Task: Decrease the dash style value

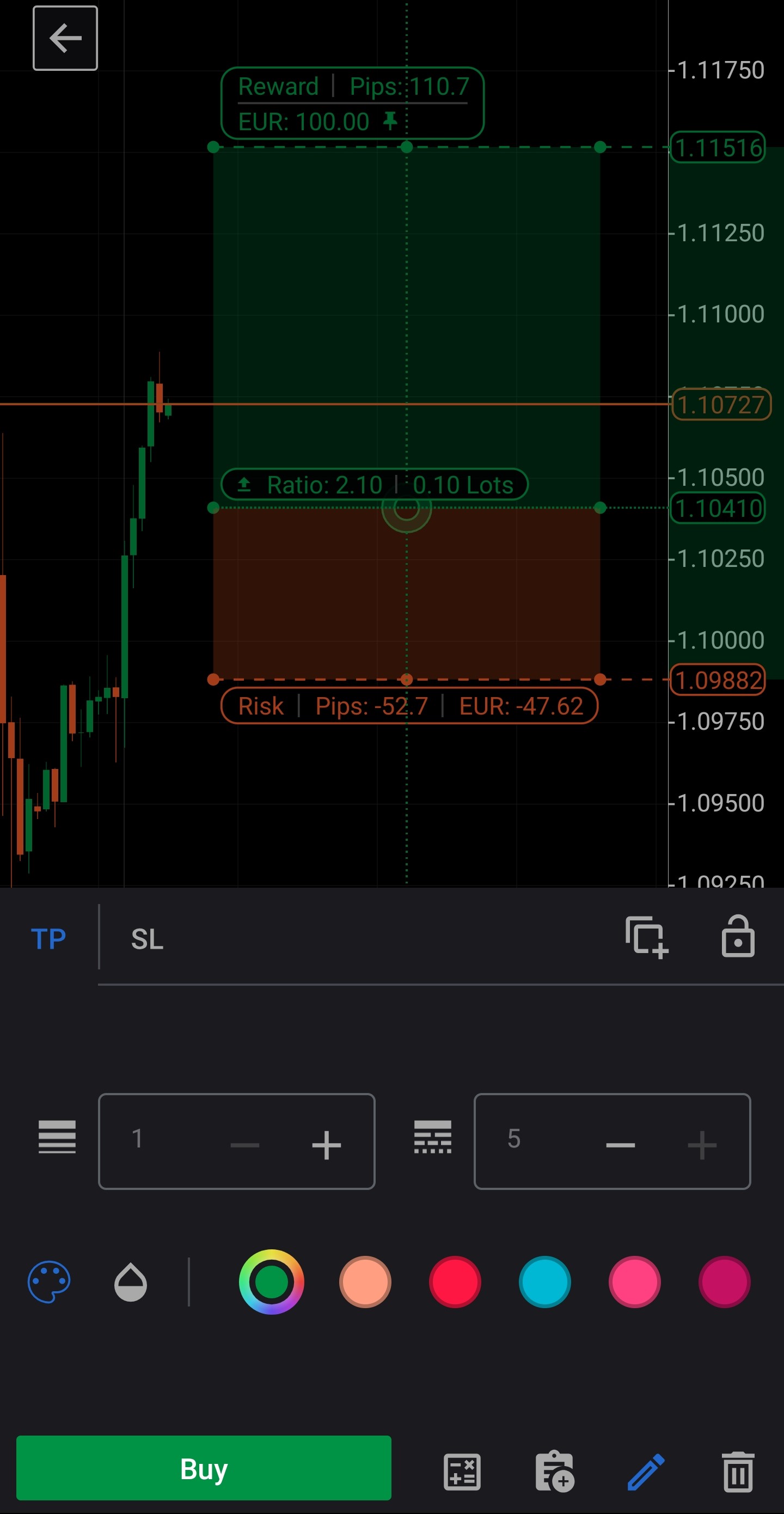Action: [x=620, y=1145]
